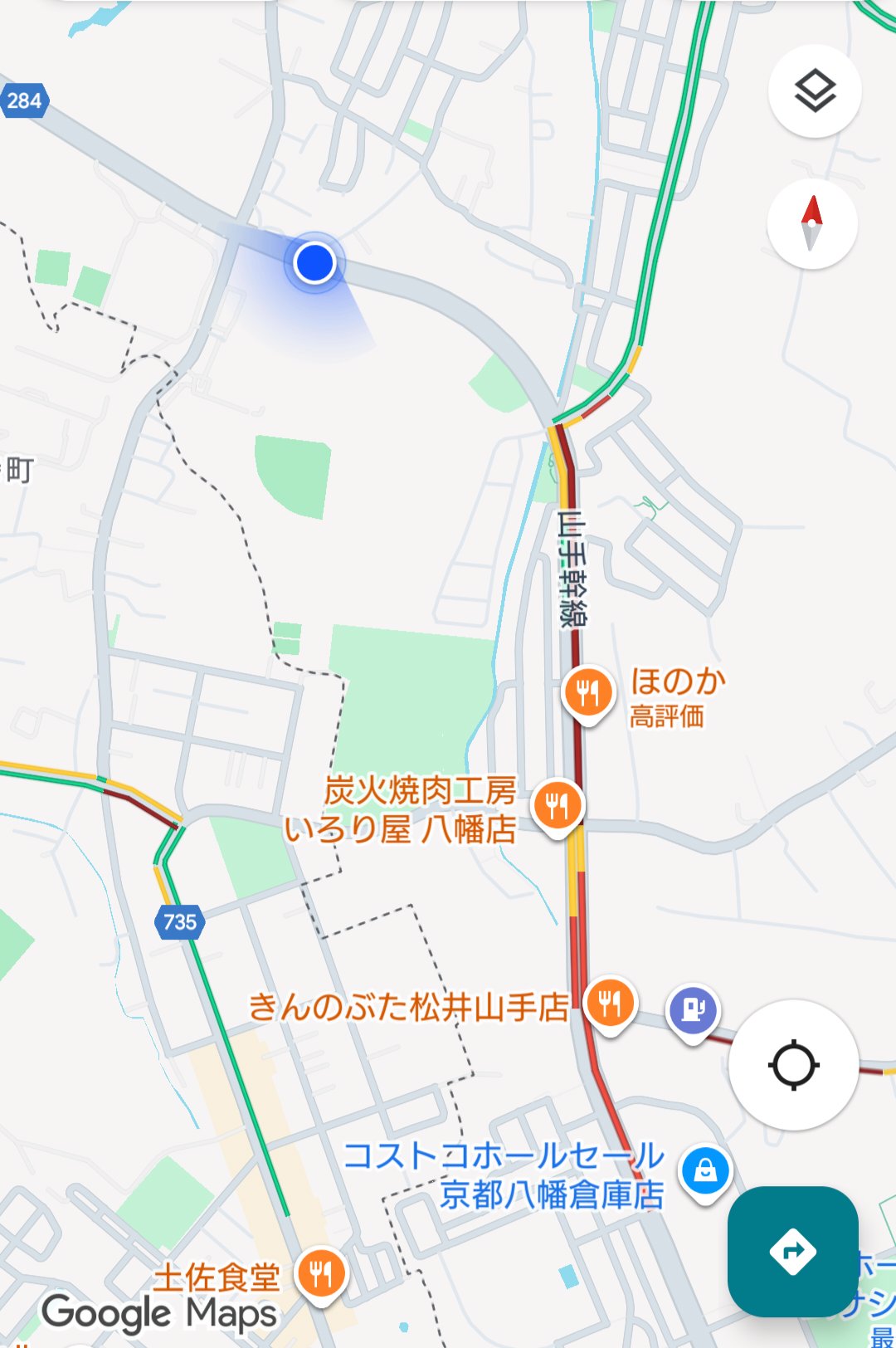Viewport: 896px width, 1348px height.
Task: Open the コストコホールセール 京都八幡倉庫店 pin
Action: point(705,1171)
